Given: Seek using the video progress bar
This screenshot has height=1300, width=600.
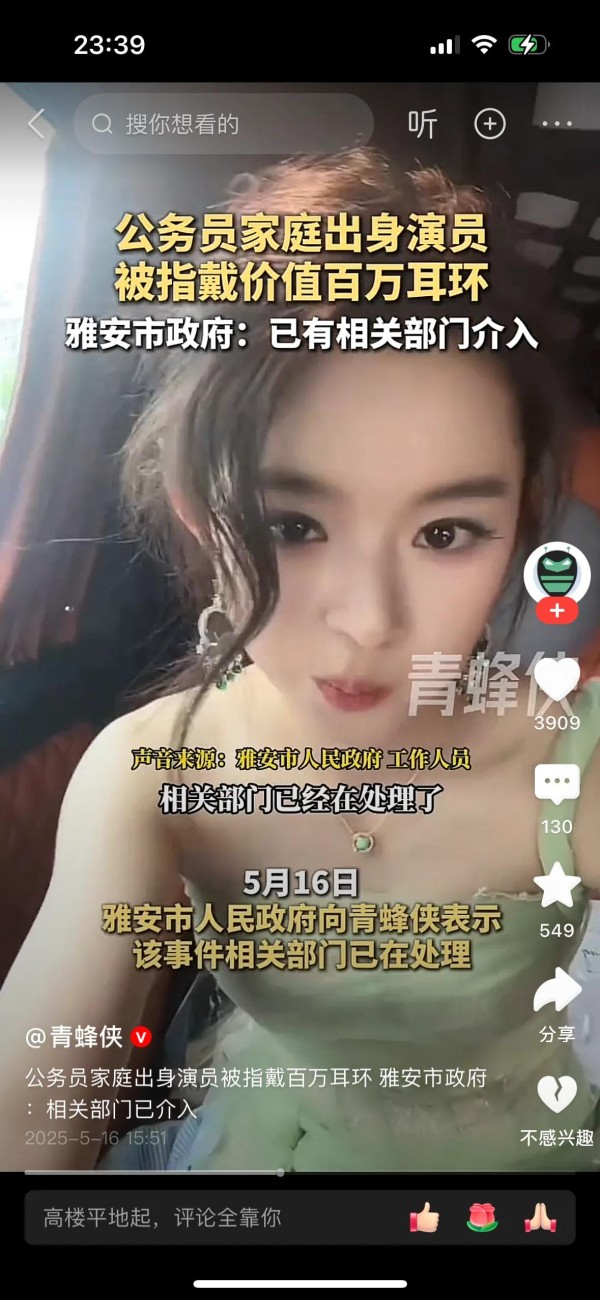Looking at the screenshot, I should point(300,1171).
